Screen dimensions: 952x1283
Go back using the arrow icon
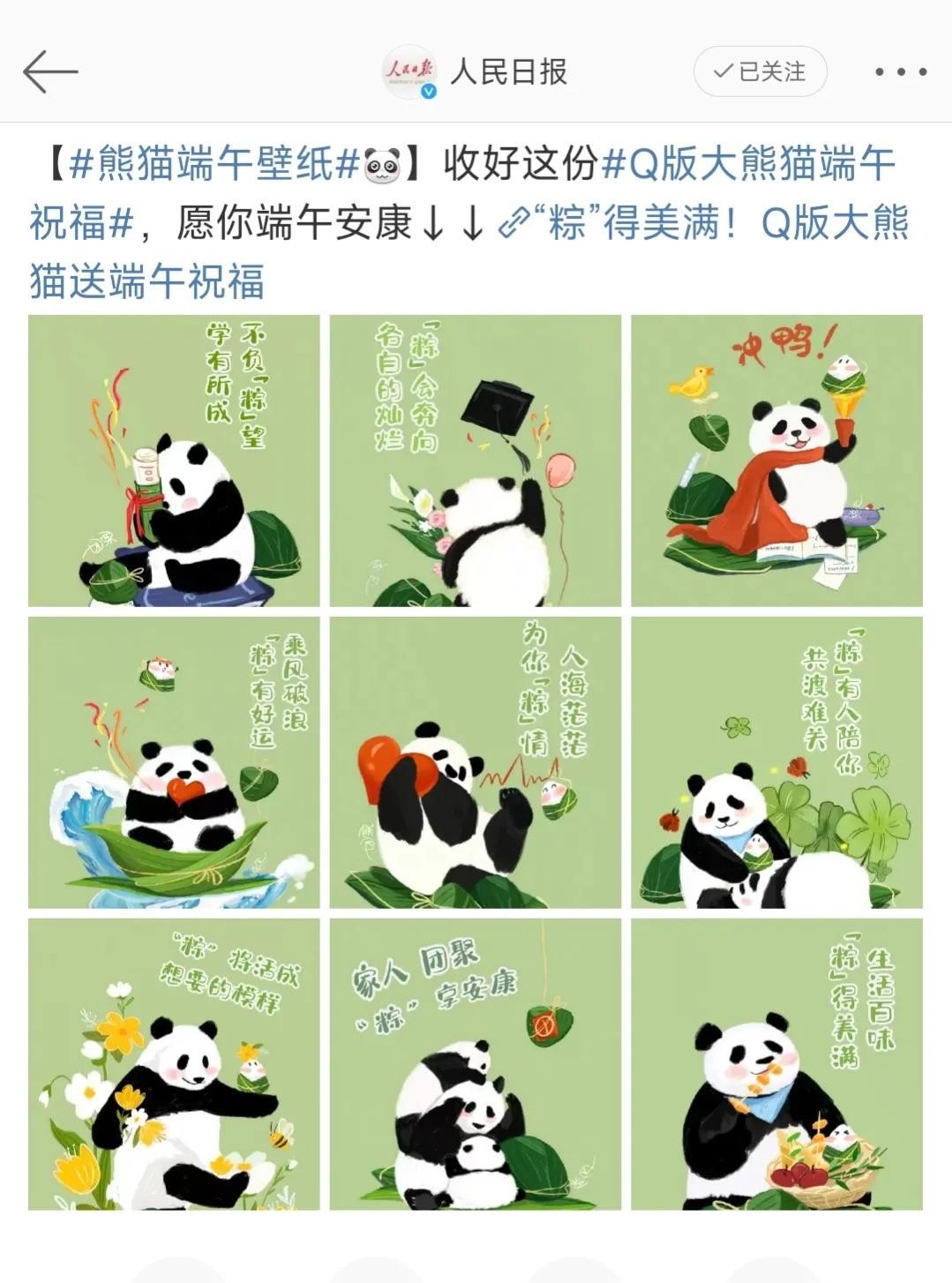coord(50,71)
